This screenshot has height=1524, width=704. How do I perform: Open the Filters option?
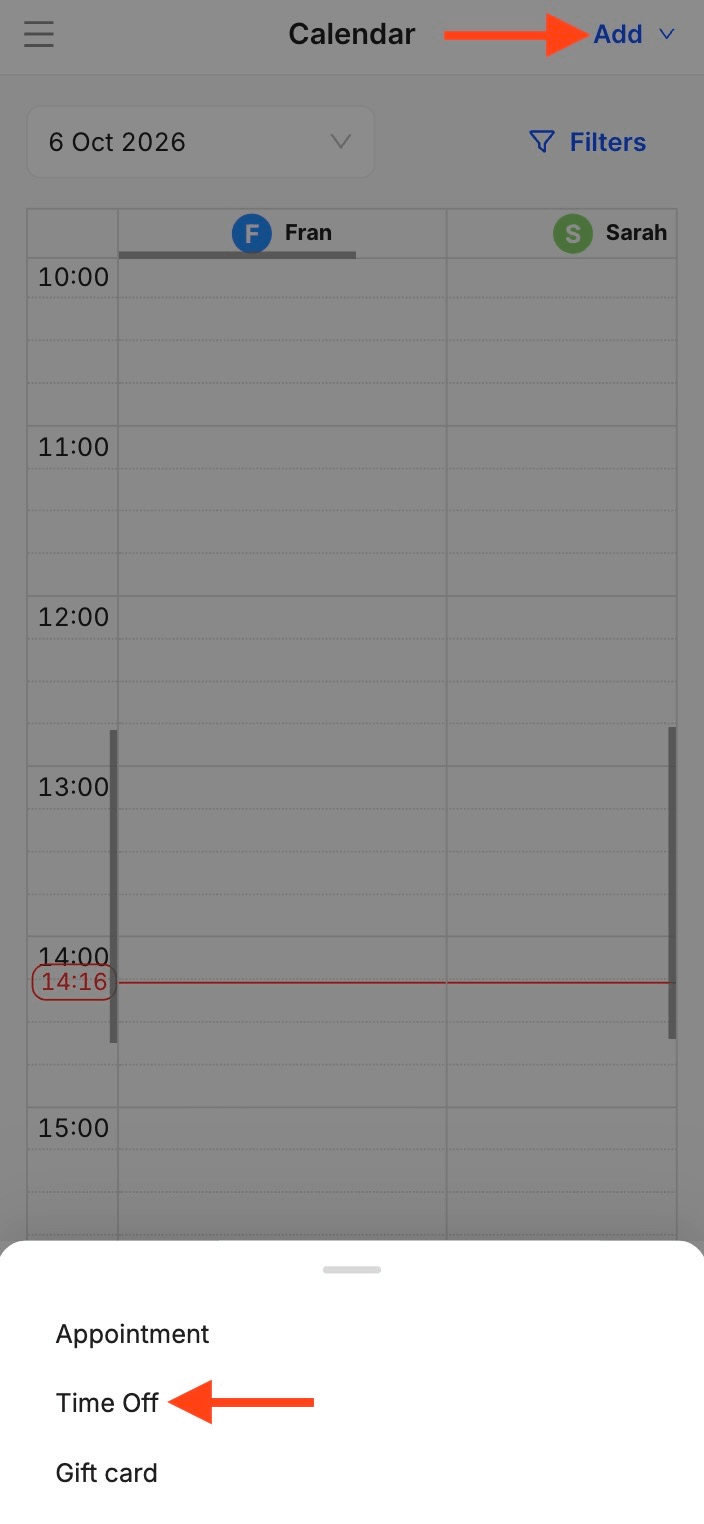(588, 142)
